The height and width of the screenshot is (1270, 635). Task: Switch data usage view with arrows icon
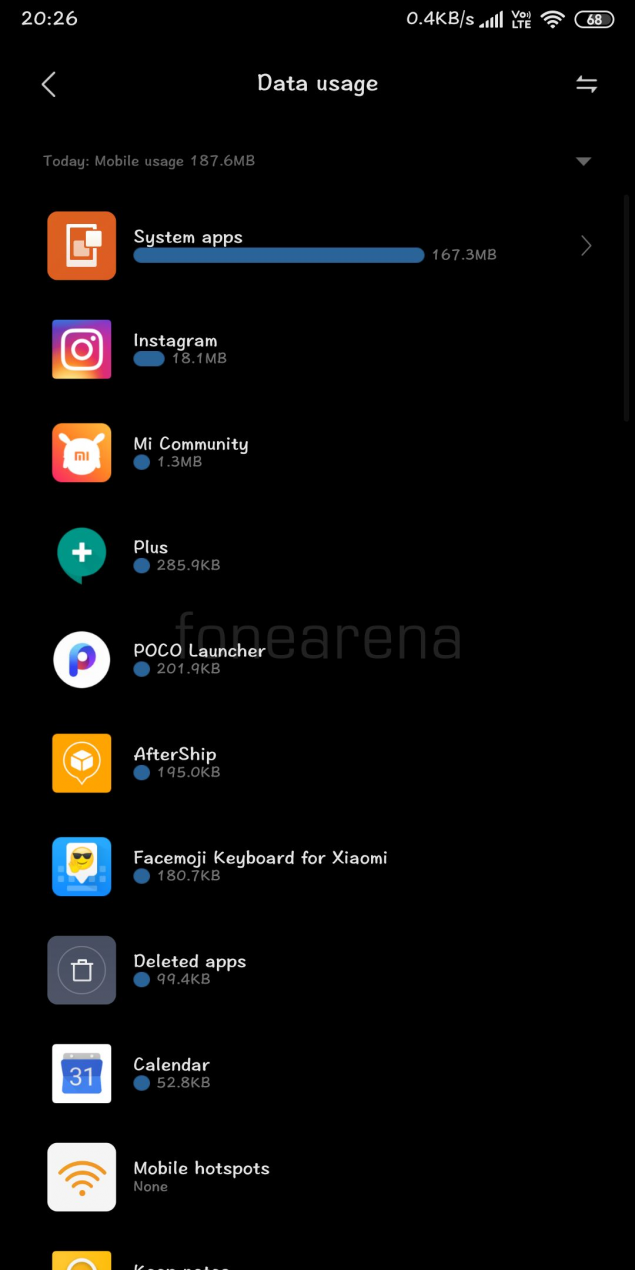click(586, 84)
